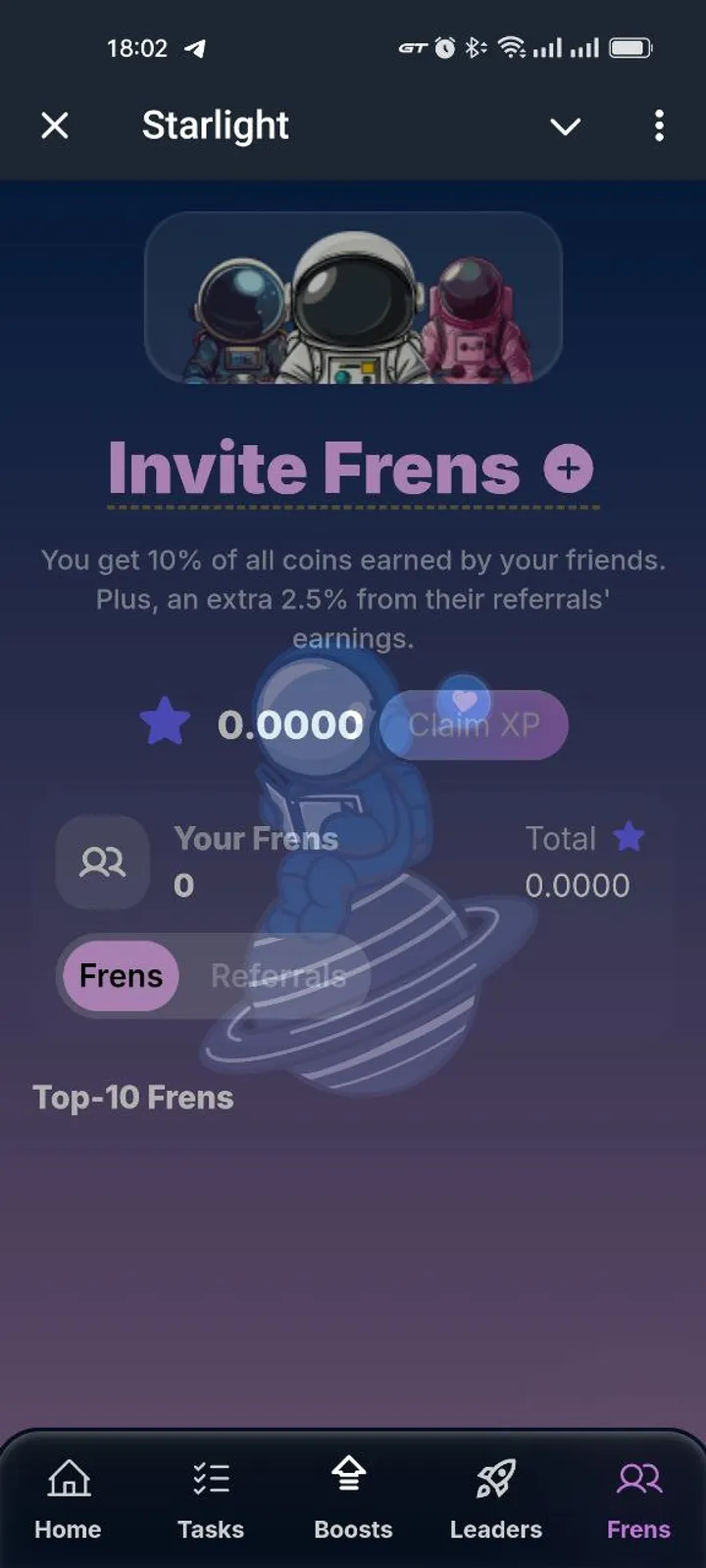This screenshot has width=706, height=1568.
Task: Open the three-dot overflow menu
Action: click(x=659, y=125)
